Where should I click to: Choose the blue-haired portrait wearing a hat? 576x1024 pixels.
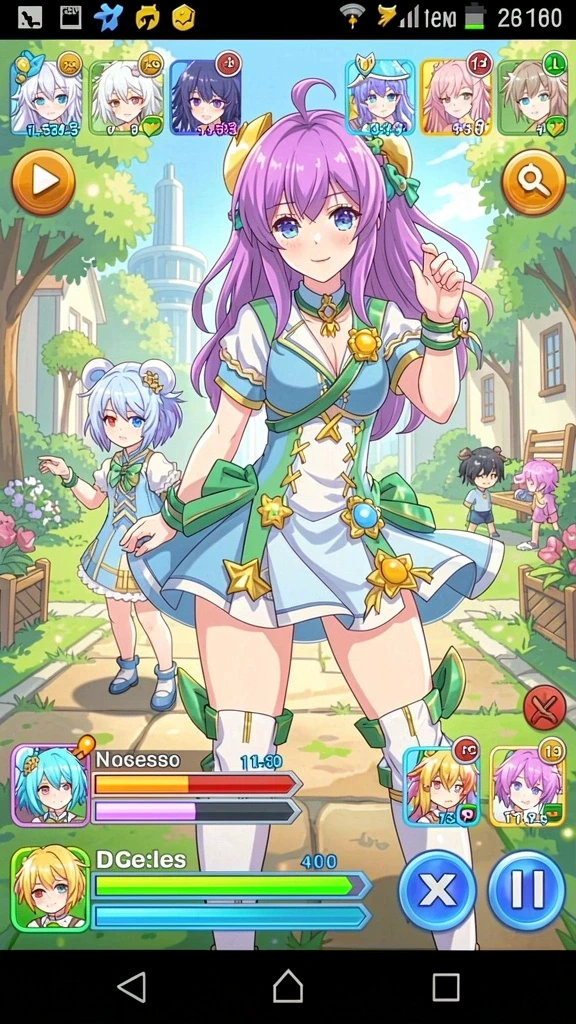click(x=381, y=97)
